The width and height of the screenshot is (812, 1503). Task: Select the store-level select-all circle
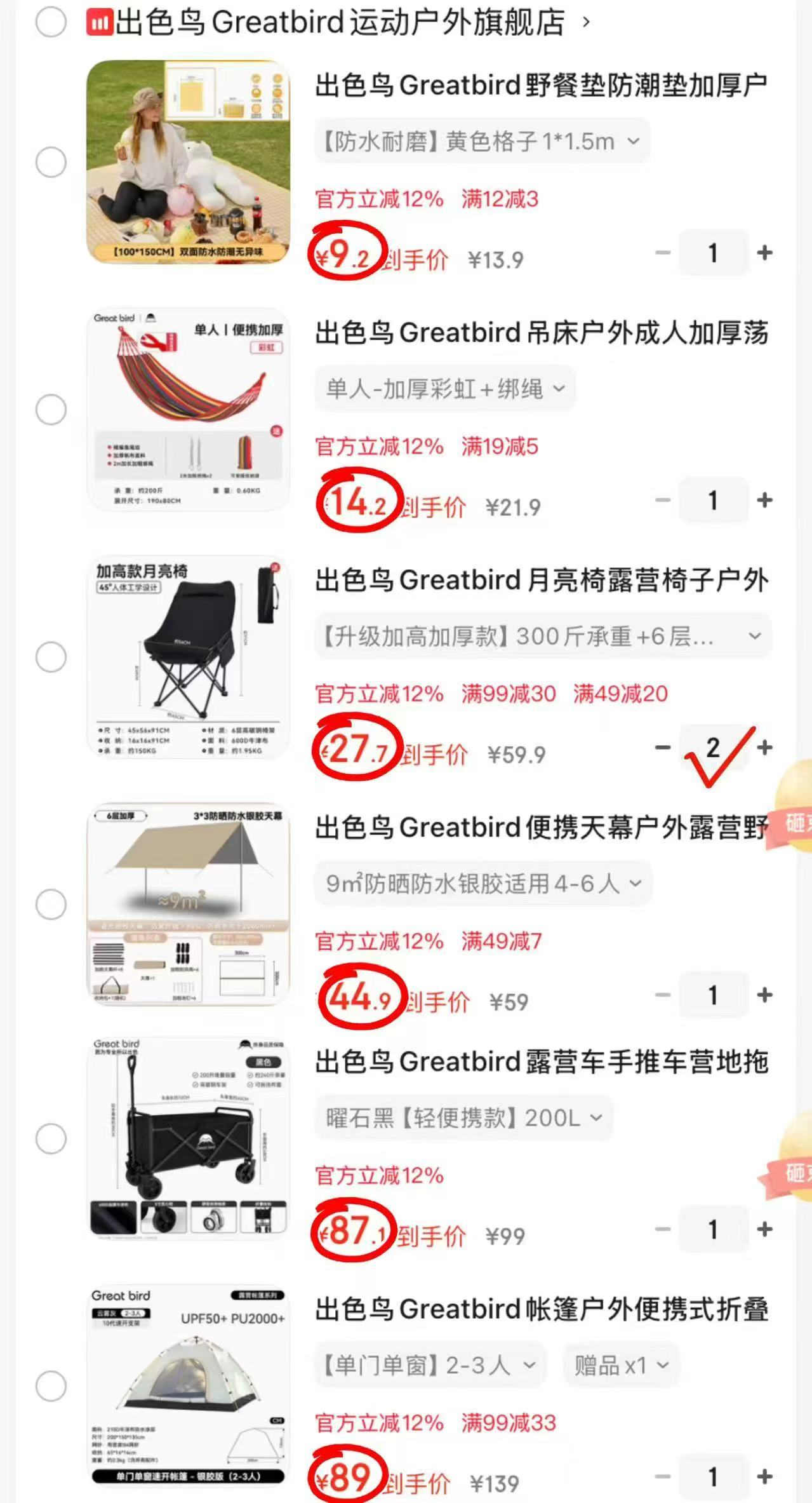click(51, 22)
